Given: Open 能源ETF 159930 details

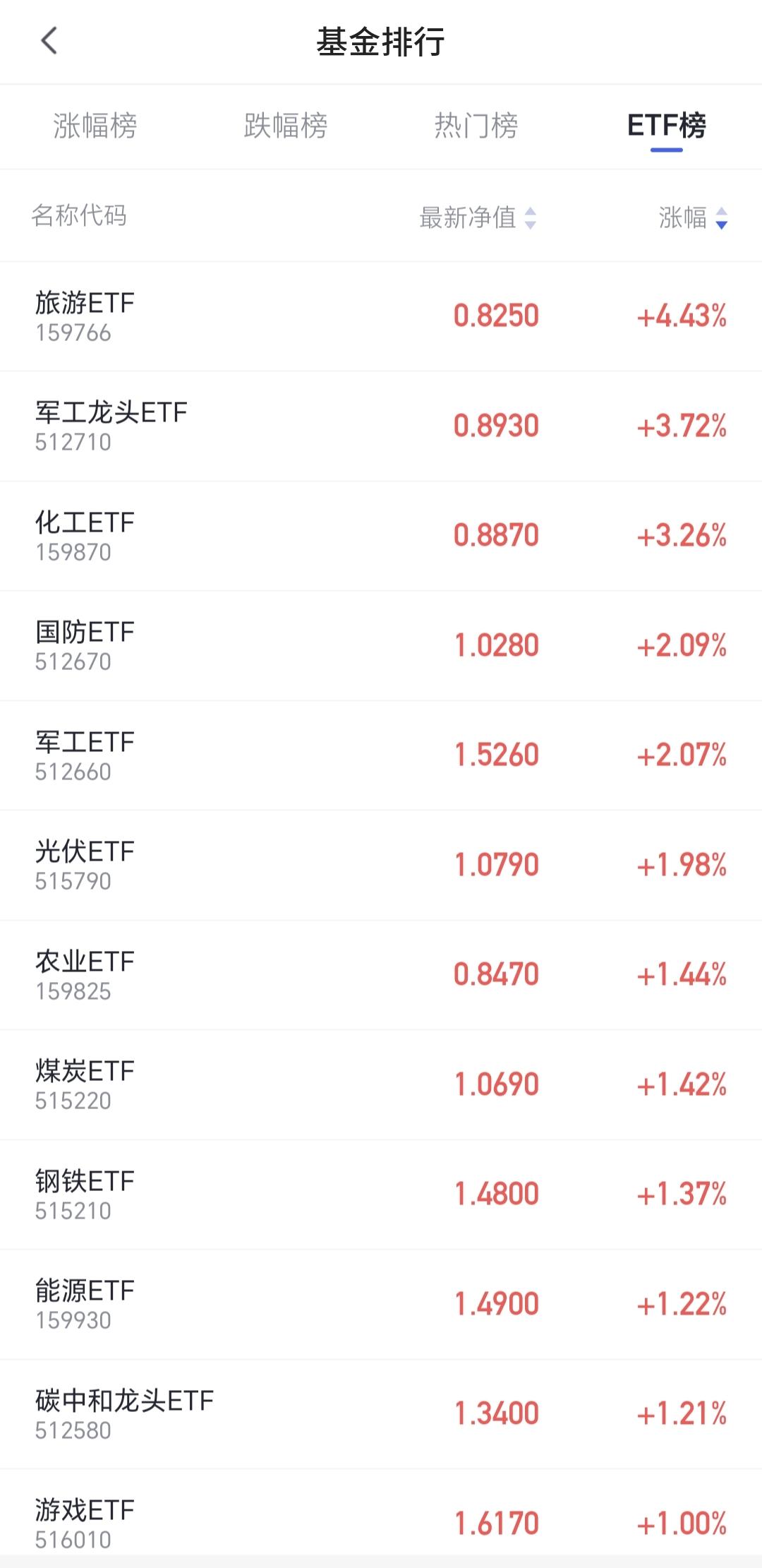Looking at the screenshot, I should (381, 1304).
